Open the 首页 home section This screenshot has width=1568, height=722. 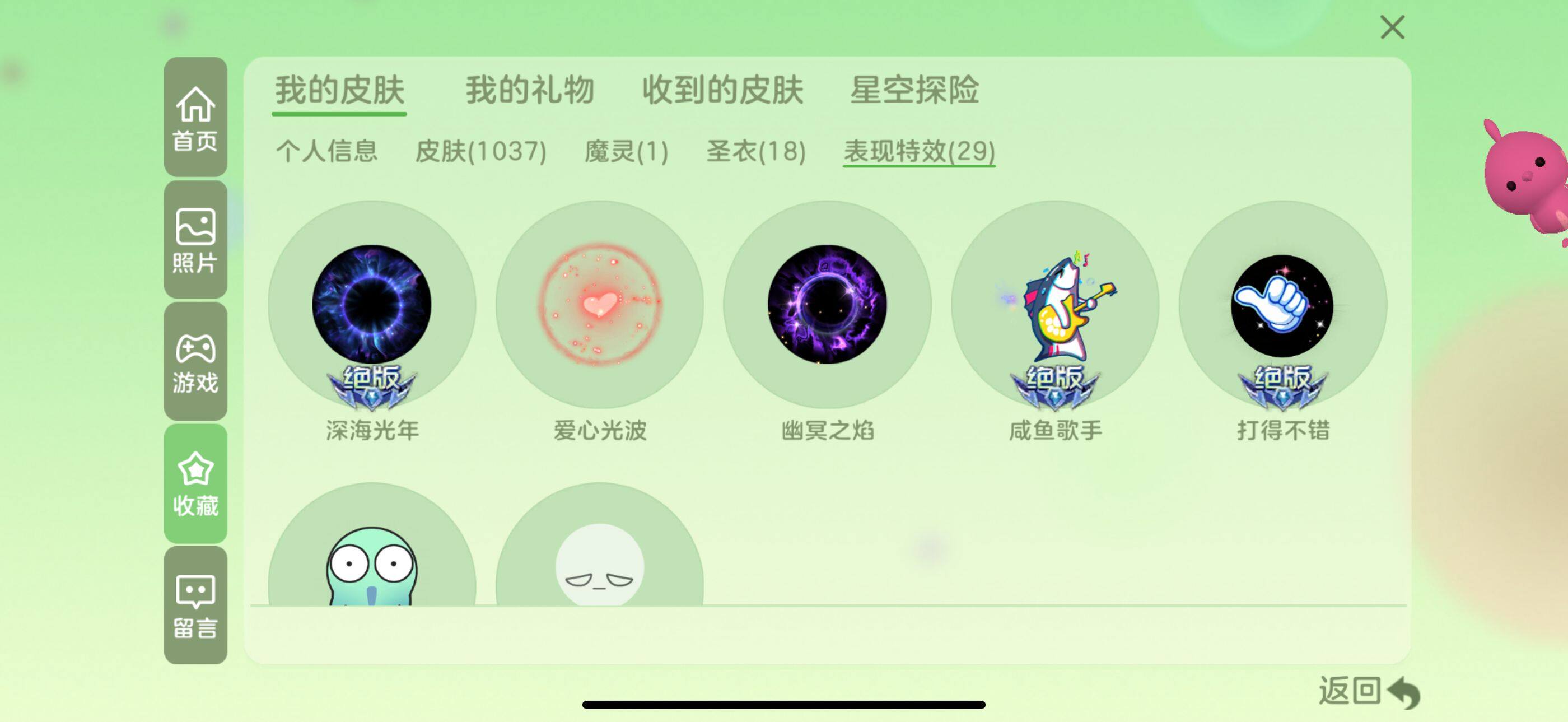(195, 118)
